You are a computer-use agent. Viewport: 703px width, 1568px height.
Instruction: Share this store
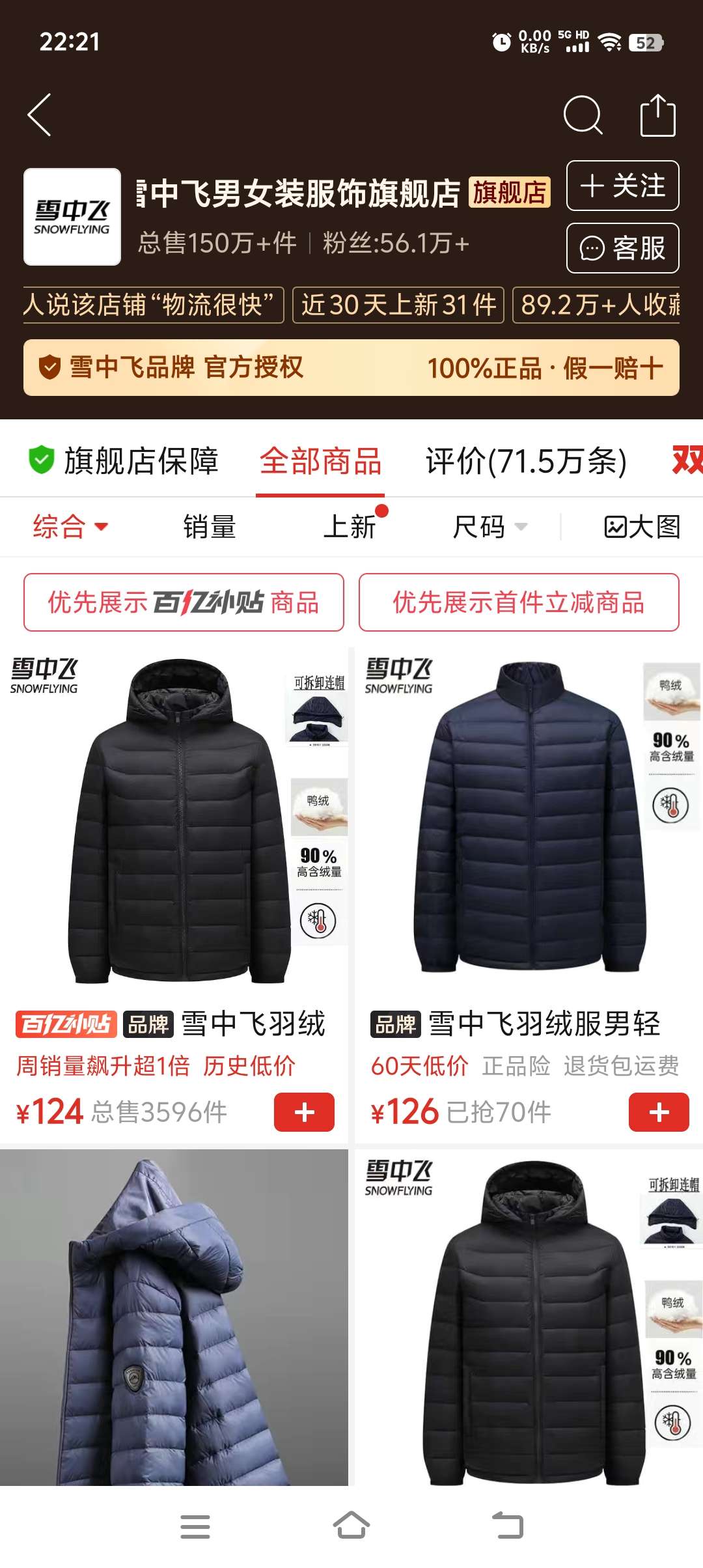pos(657,115)
